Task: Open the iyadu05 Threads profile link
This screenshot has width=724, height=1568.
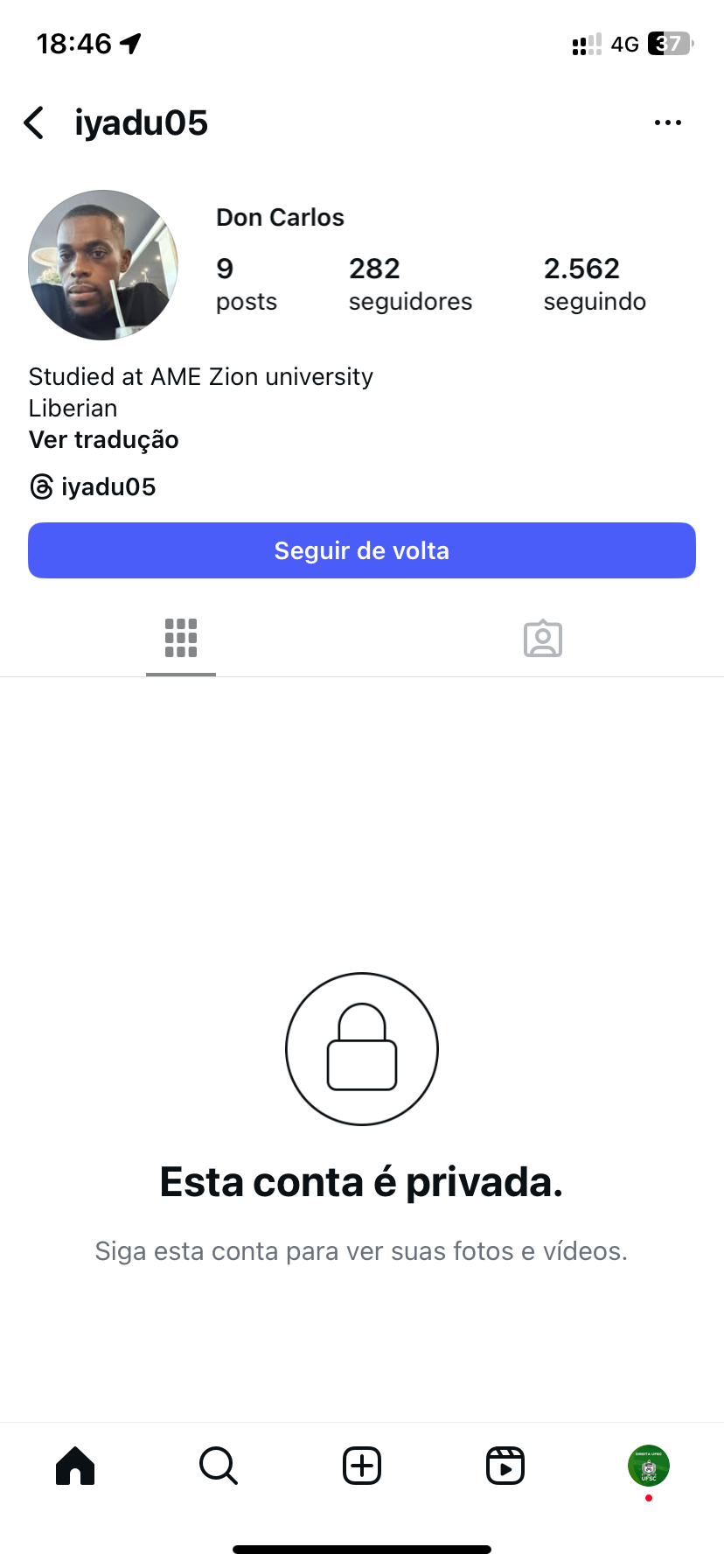Action: tap(94, 486)
